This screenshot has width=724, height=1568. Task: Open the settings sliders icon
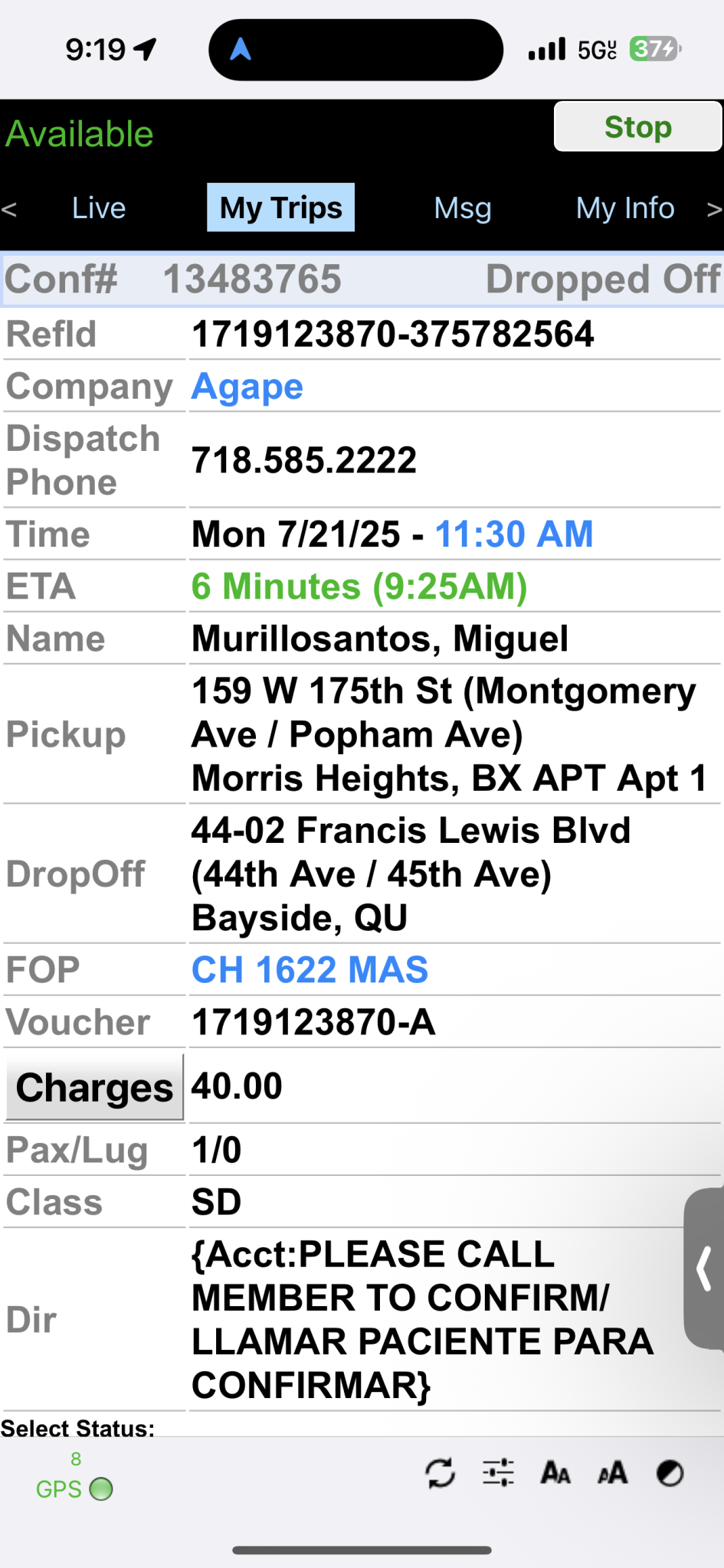tap(498, 1472)
